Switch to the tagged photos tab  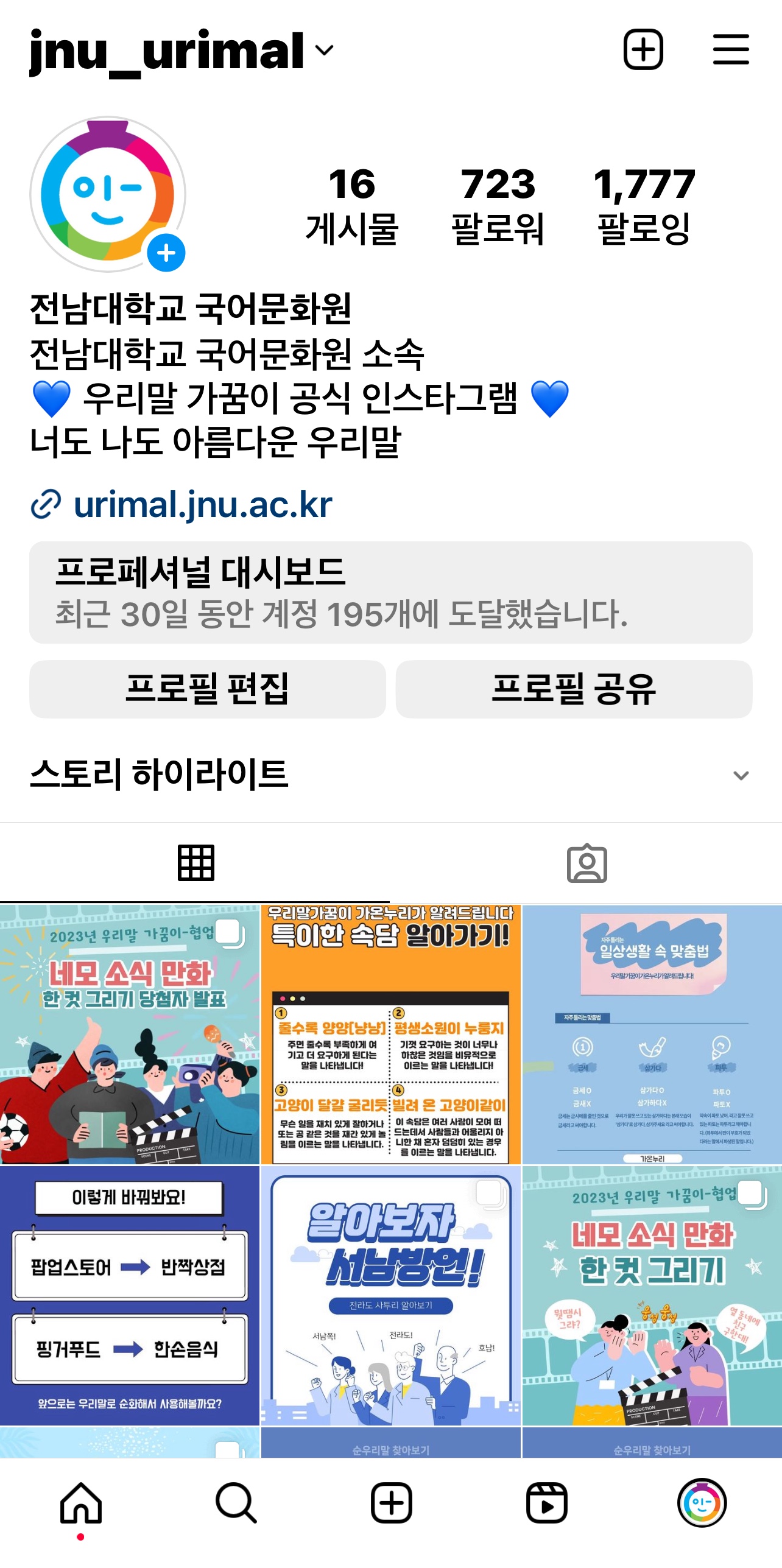[586, 863]
